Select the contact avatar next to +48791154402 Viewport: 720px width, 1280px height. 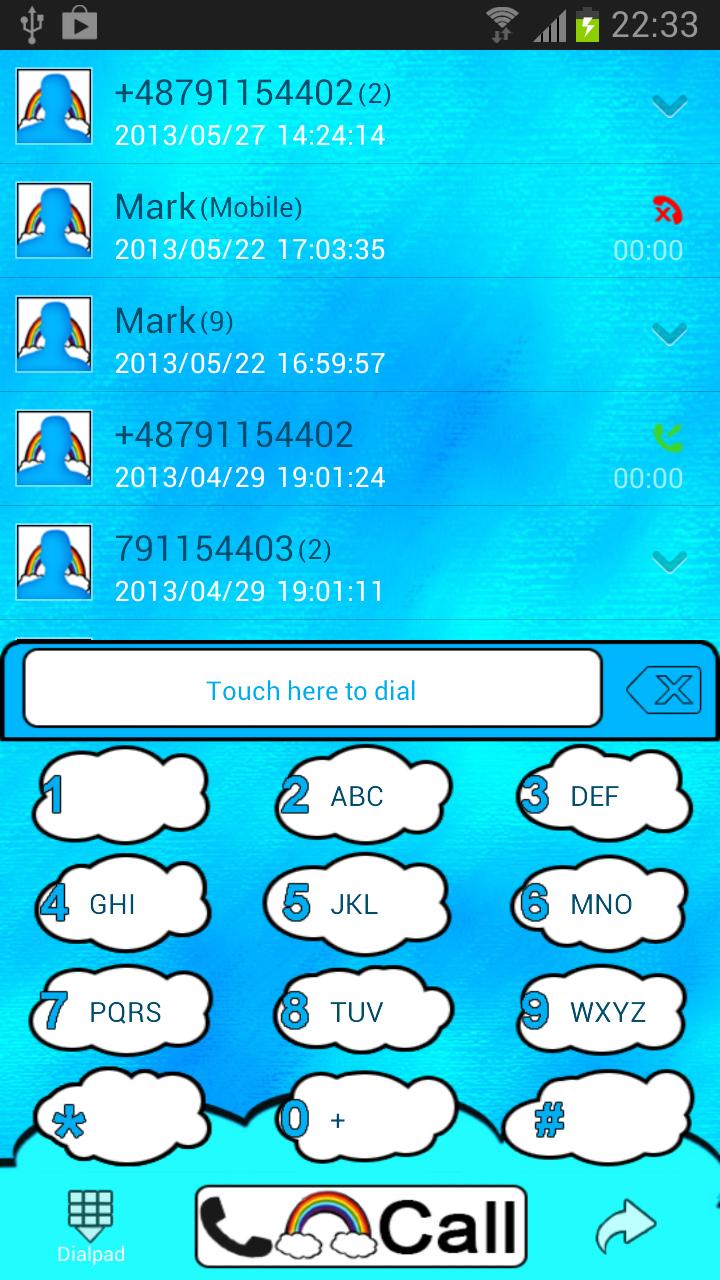pyautogui.click(x=53, y=105)
